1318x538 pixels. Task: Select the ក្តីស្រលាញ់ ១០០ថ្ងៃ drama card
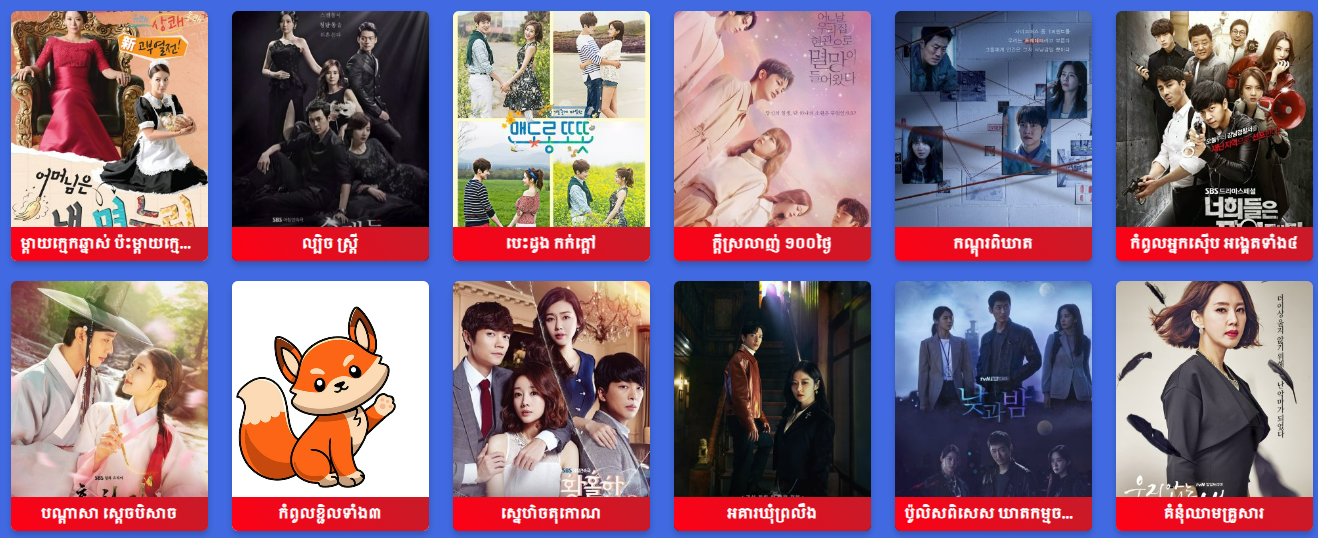pos(772,135)
